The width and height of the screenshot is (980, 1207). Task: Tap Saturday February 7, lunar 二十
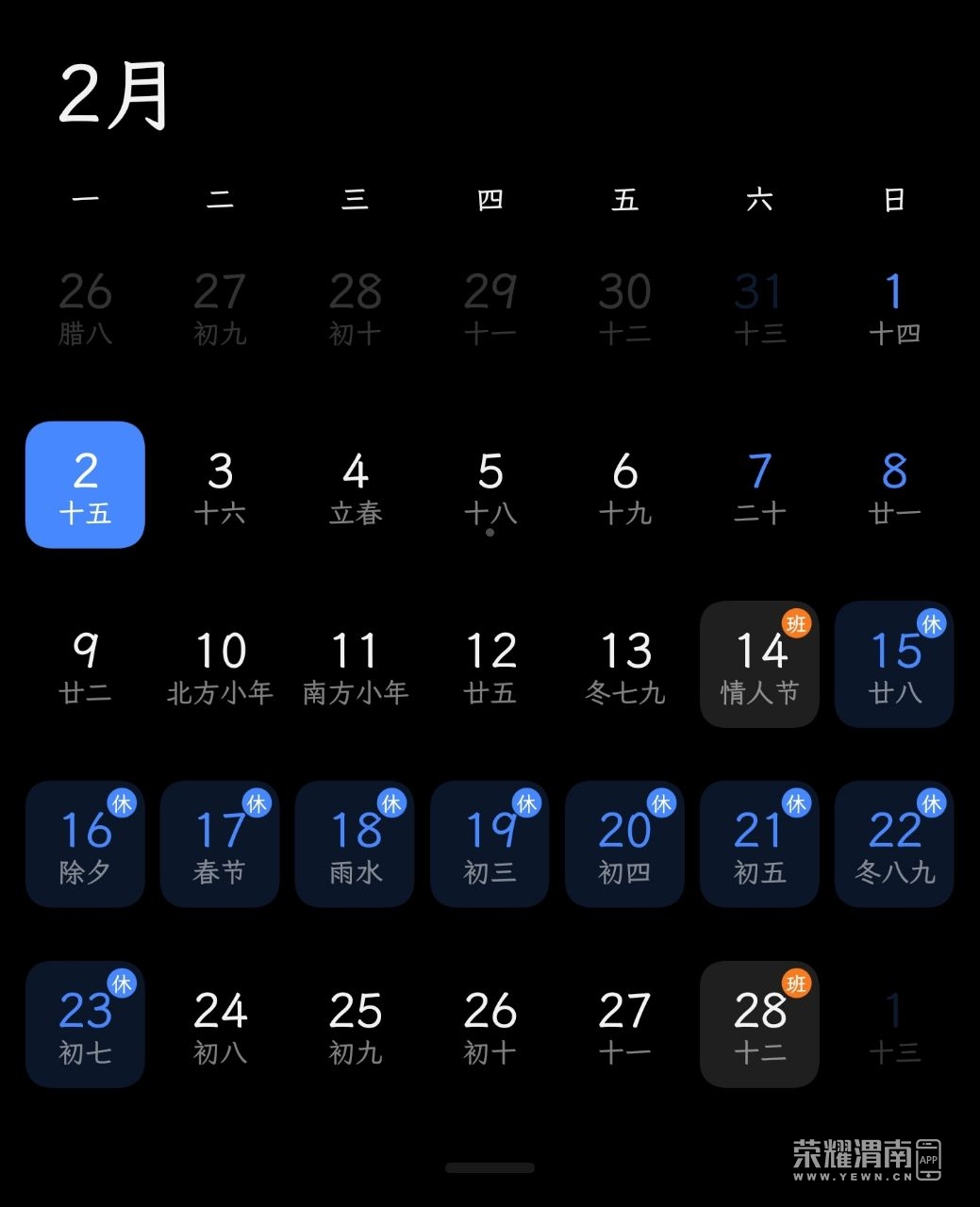click(x=759, y=485)
